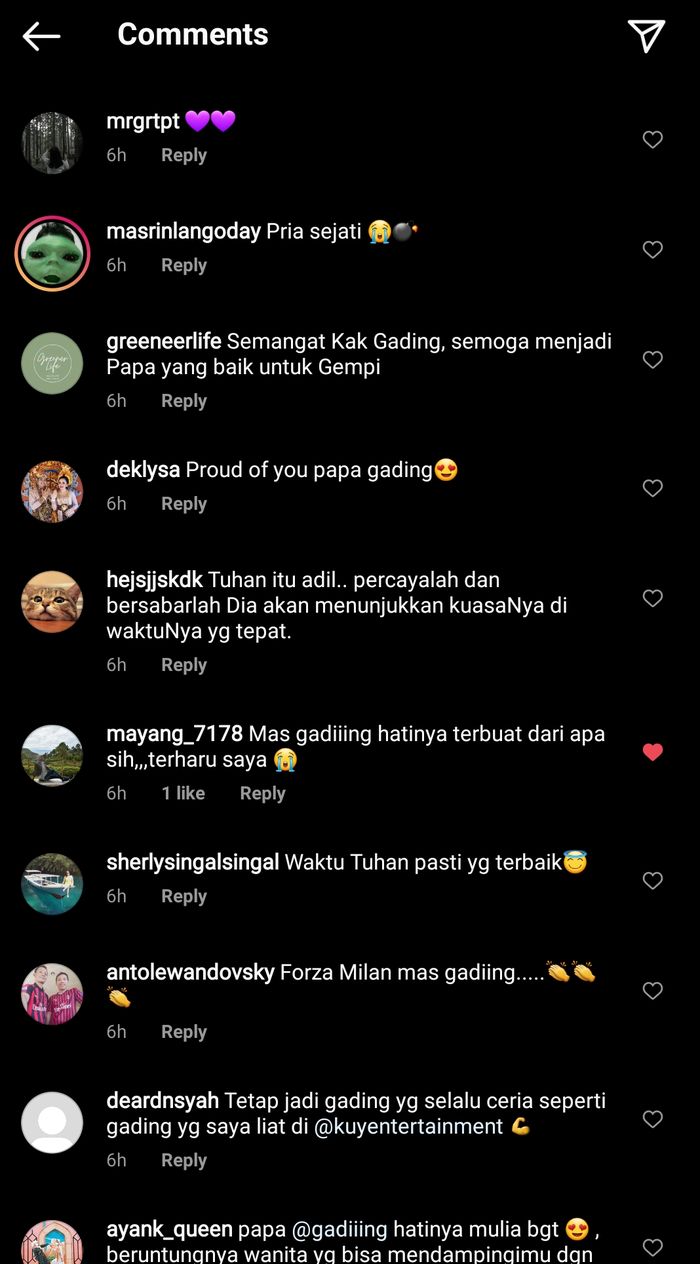Go back using the top-left arrow
The image size is (700, 1264).
[x=41, y=36]
